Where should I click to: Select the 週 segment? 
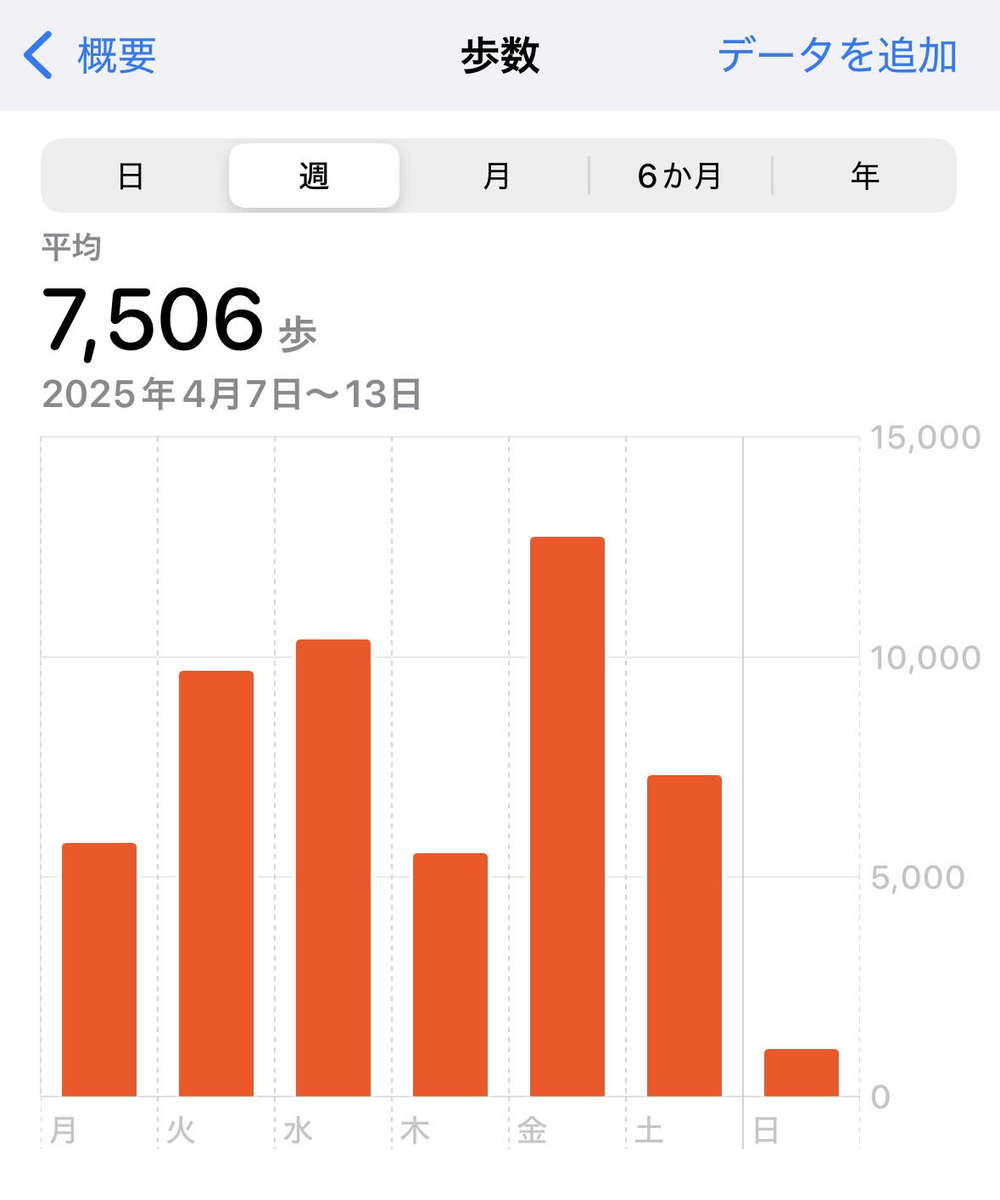point(314,176)
